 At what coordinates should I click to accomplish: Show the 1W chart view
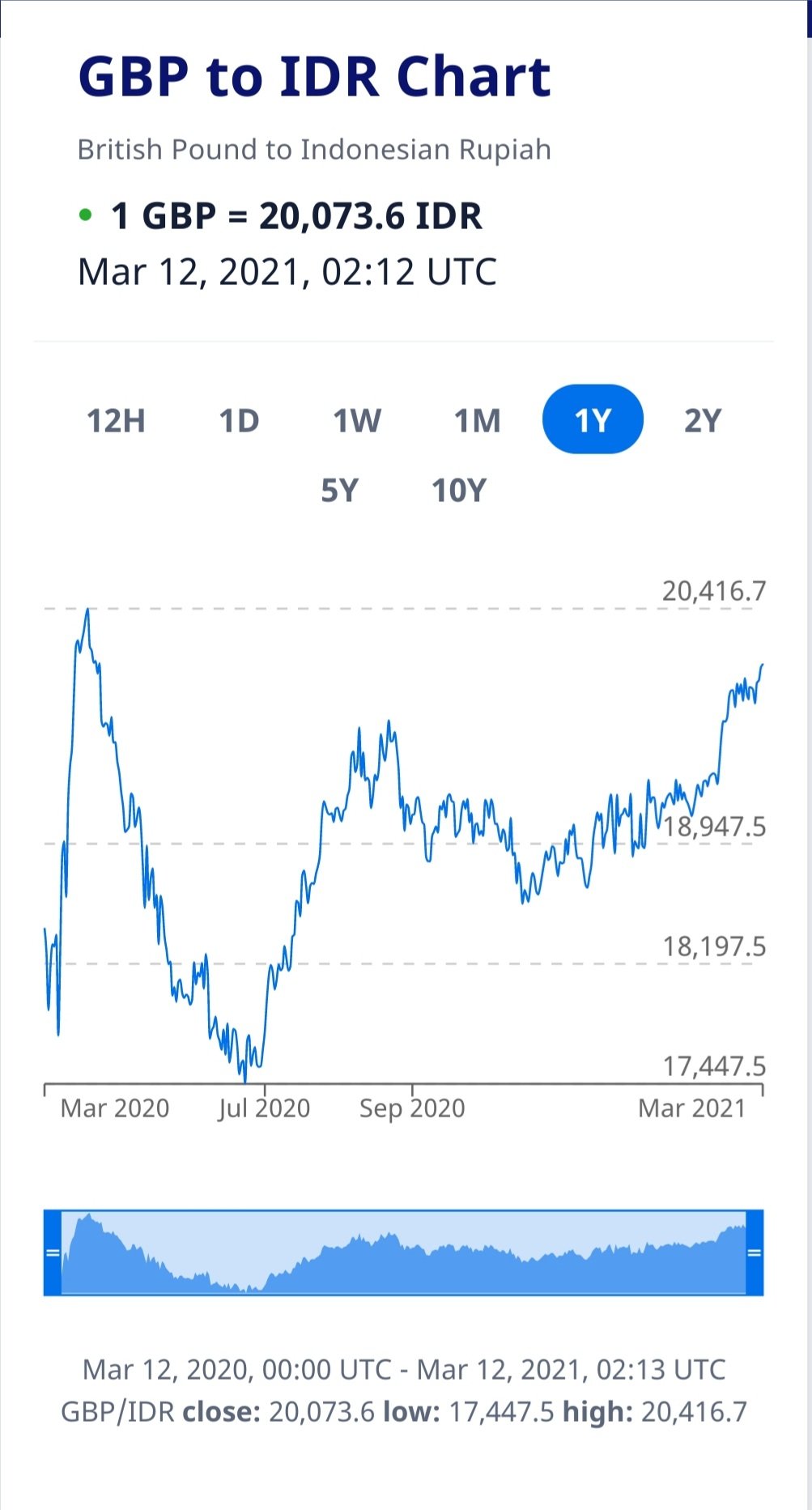(357, 421)
